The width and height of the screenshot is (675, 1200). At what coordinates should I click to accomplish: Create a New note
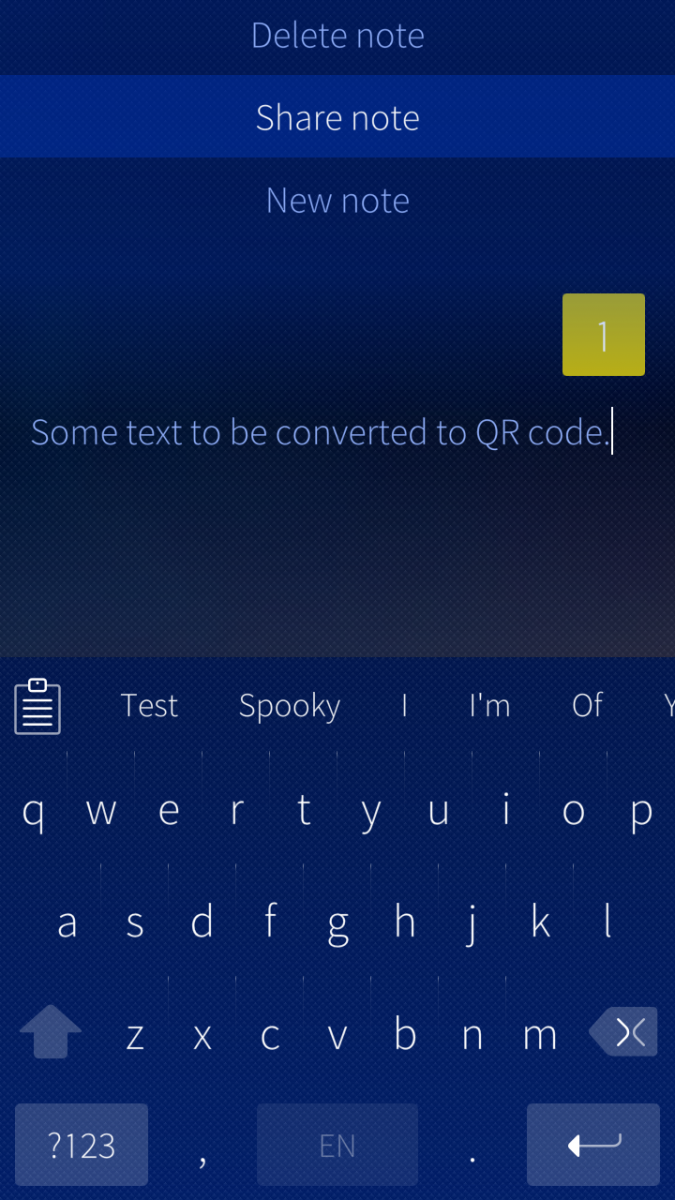coord(337,201)
